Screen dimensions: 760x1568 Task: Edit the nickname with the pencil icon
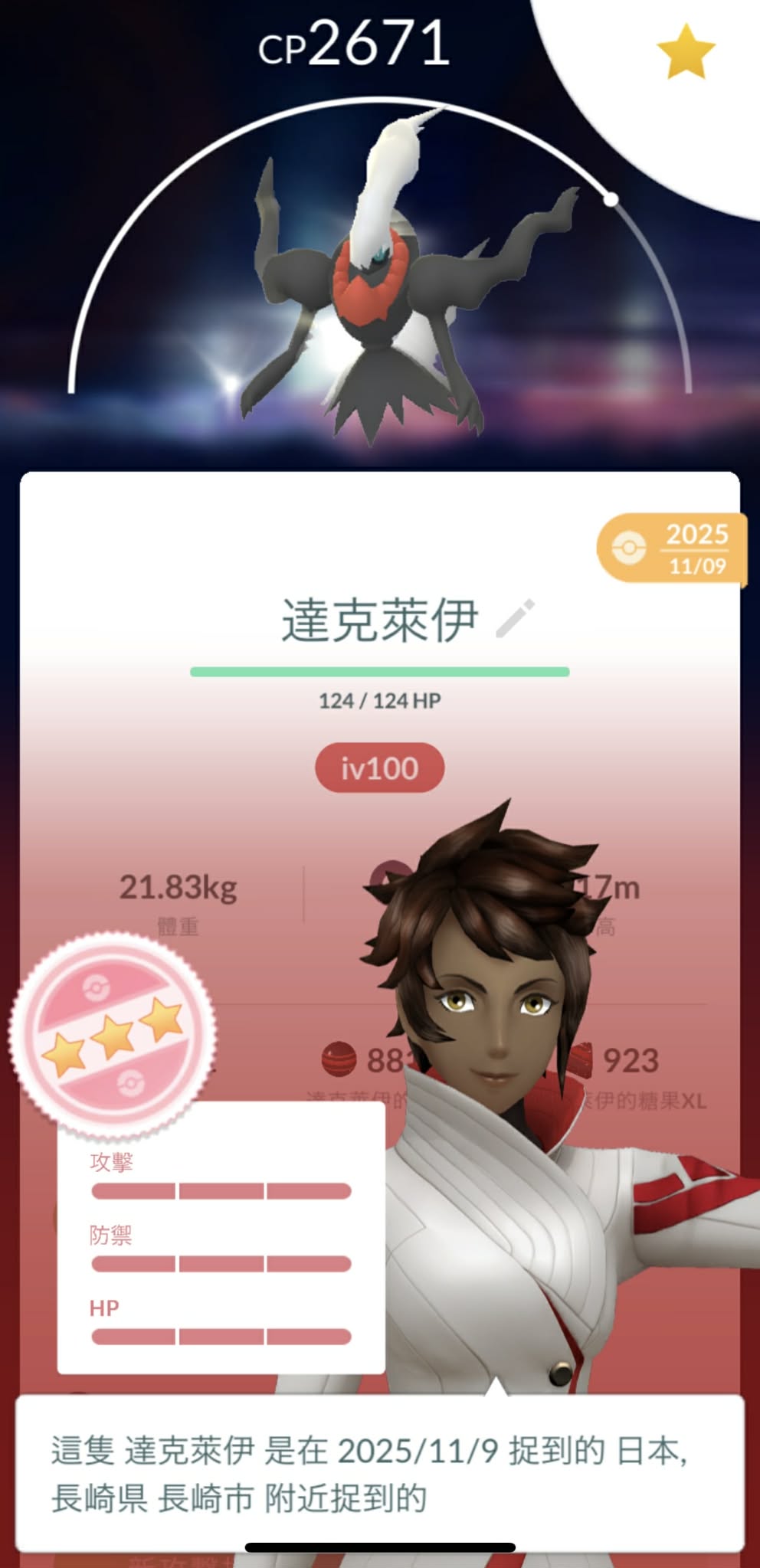pos(516,619)
